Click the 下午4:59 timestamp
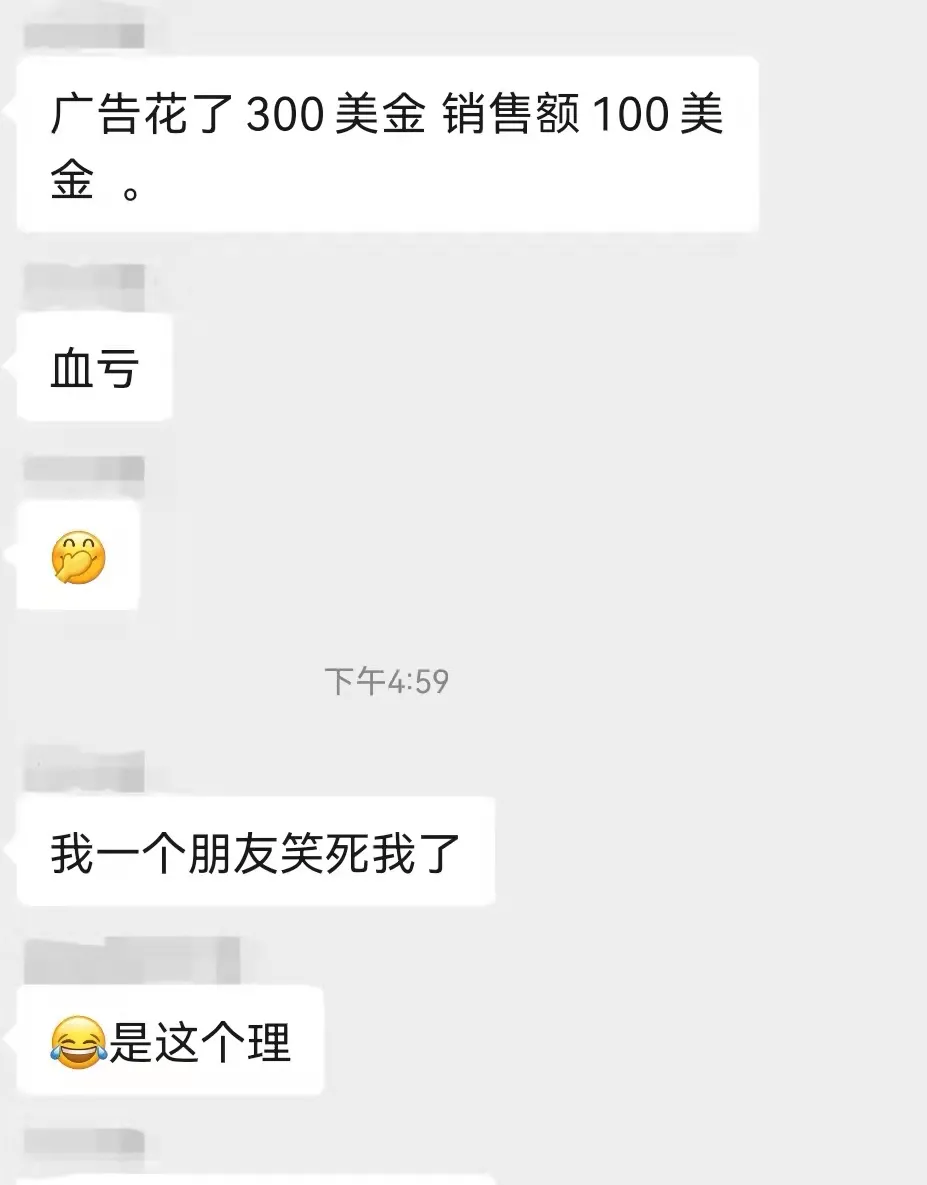 click(387, 682)
